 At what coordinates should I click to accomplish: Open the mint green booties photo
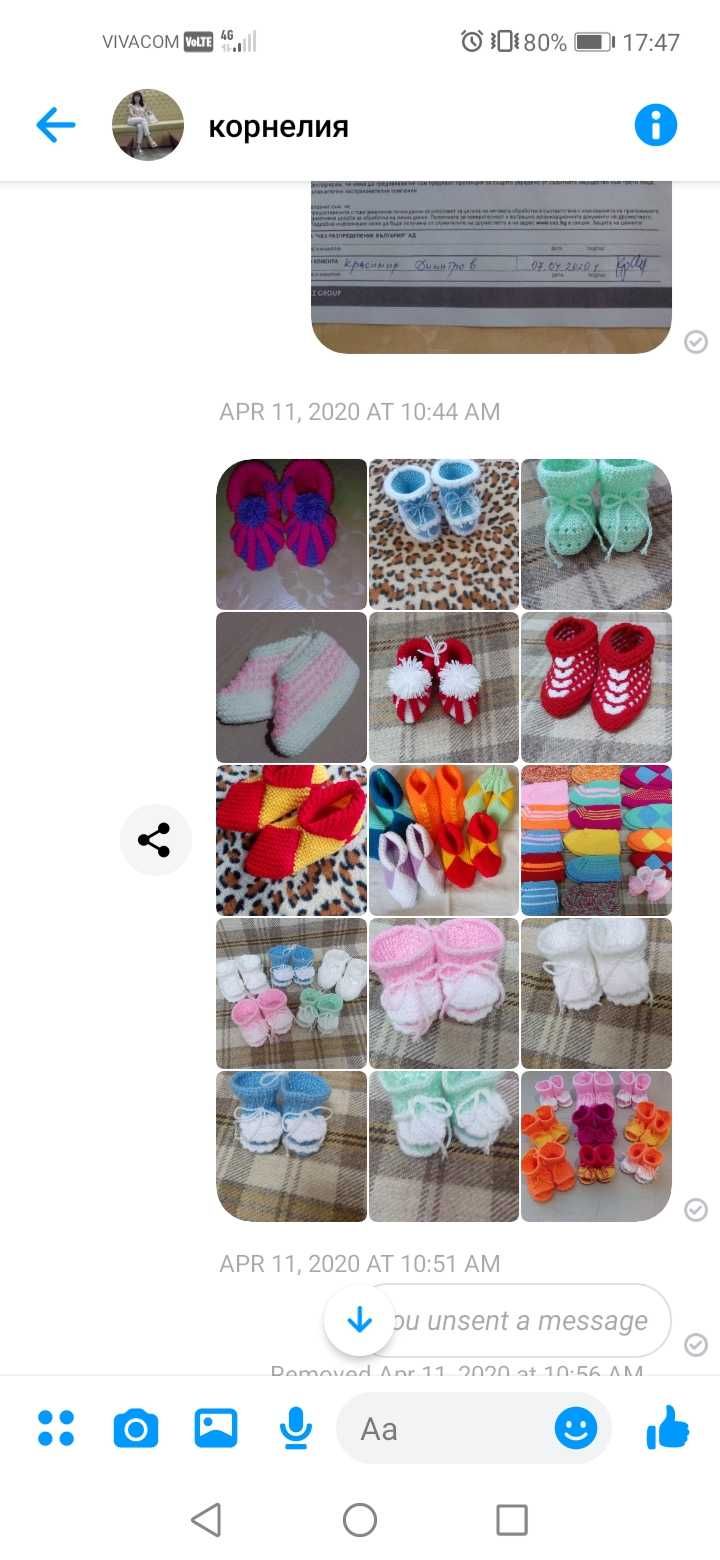[x=596, y=534]
